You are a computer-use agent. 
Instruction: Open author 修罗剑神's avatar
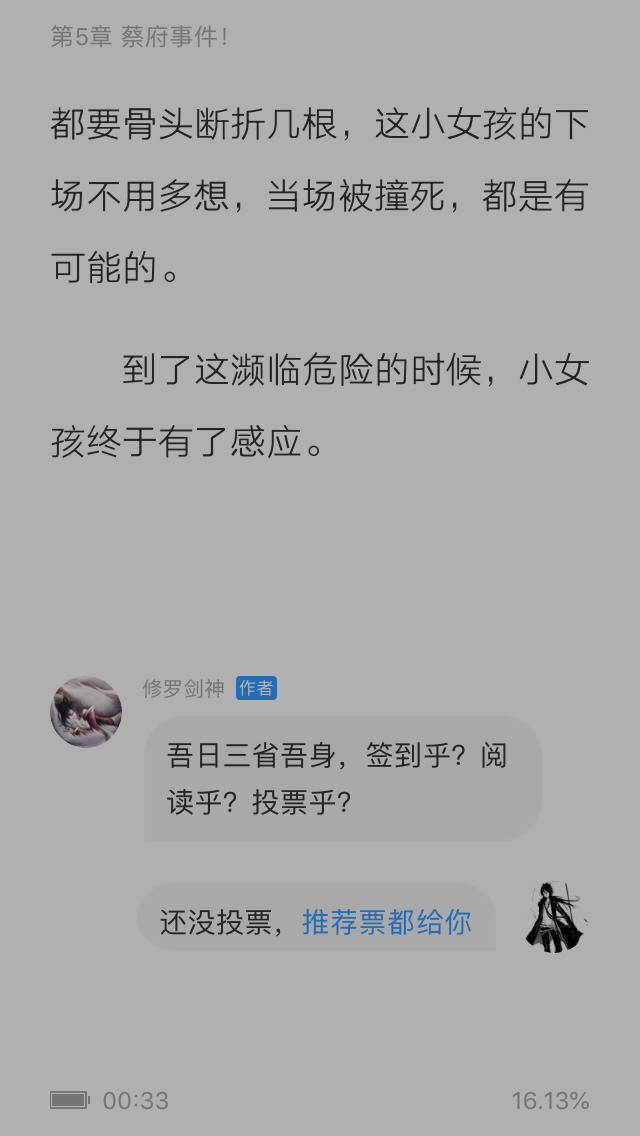click(86, 712)
